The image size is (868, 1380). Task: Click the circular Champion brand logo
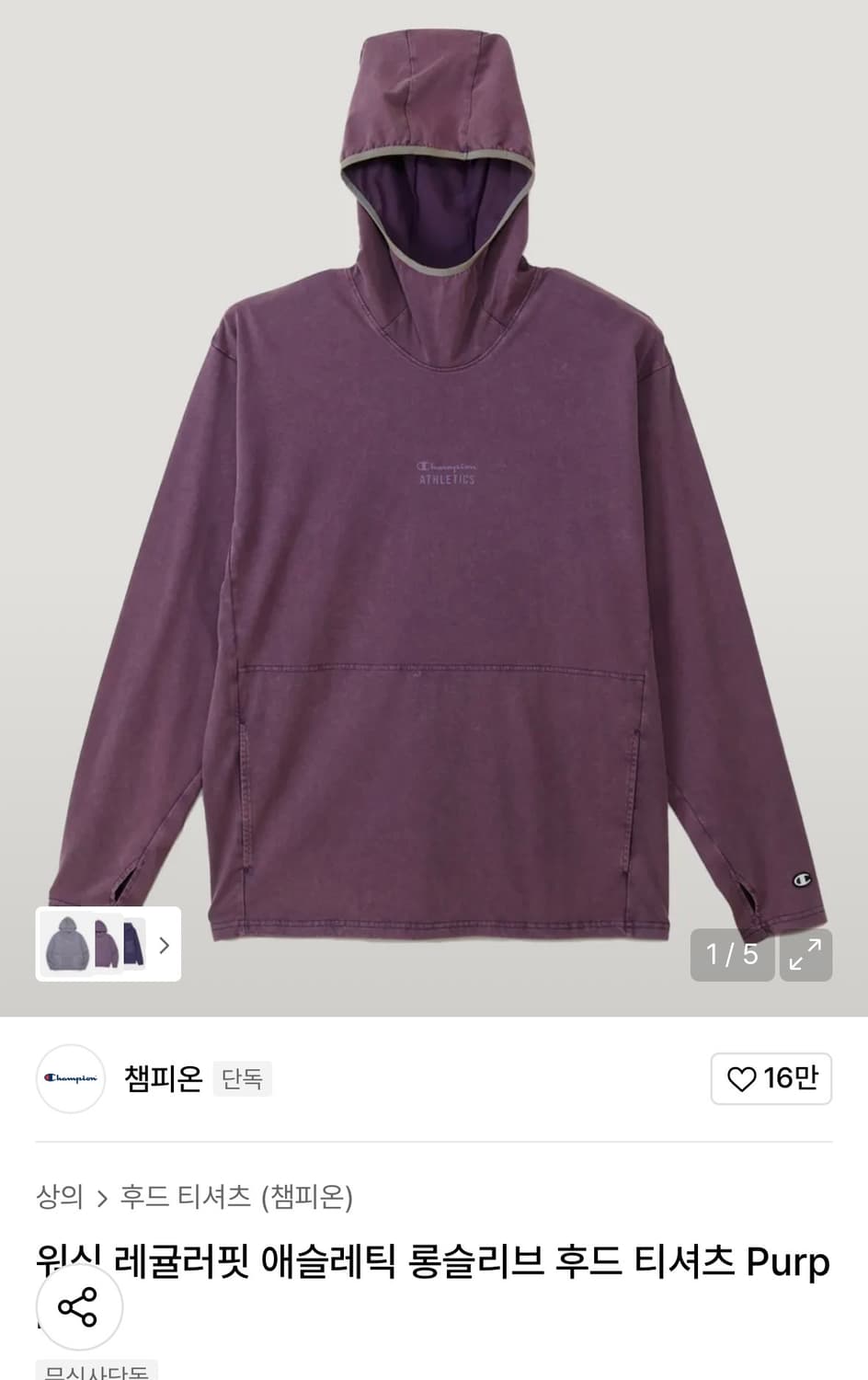point(71,1078)
